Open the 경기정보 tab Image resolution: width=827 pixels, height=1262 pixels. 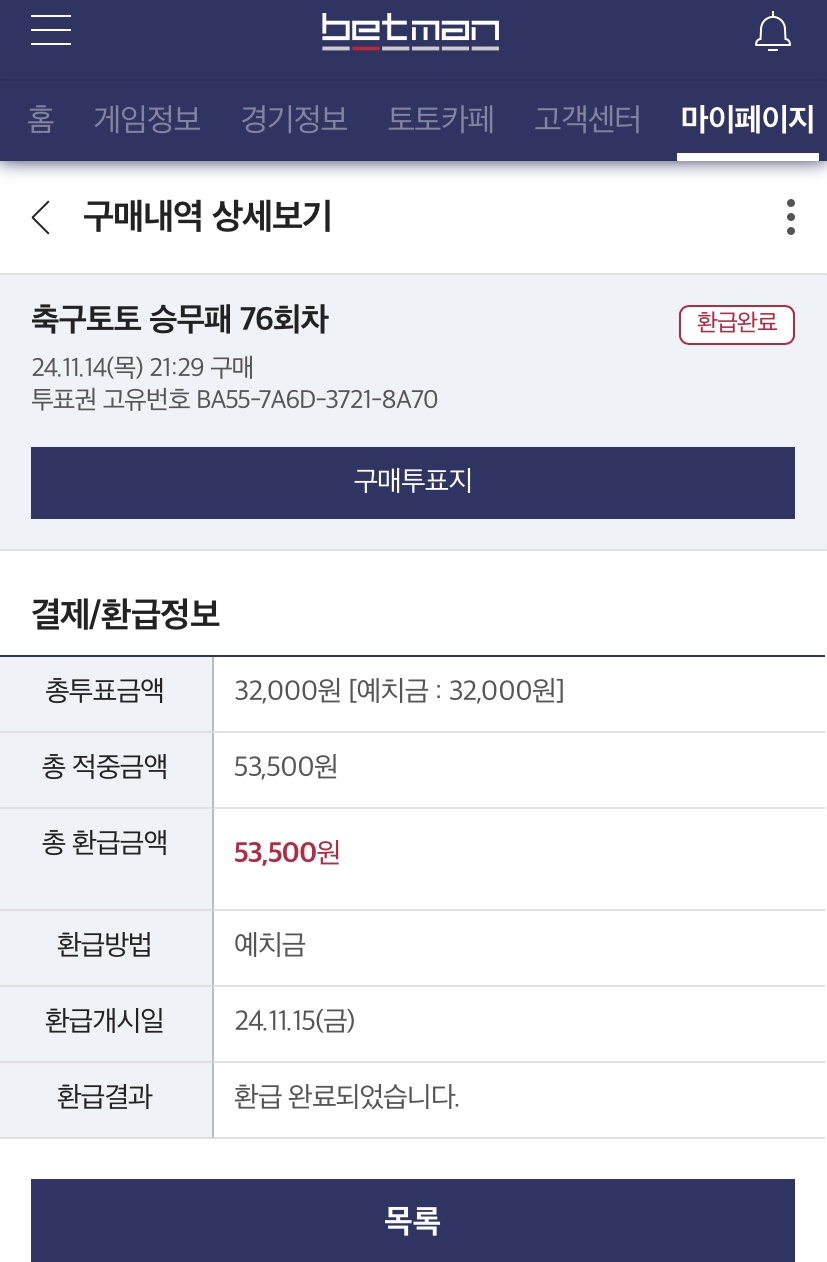point(294,120)
